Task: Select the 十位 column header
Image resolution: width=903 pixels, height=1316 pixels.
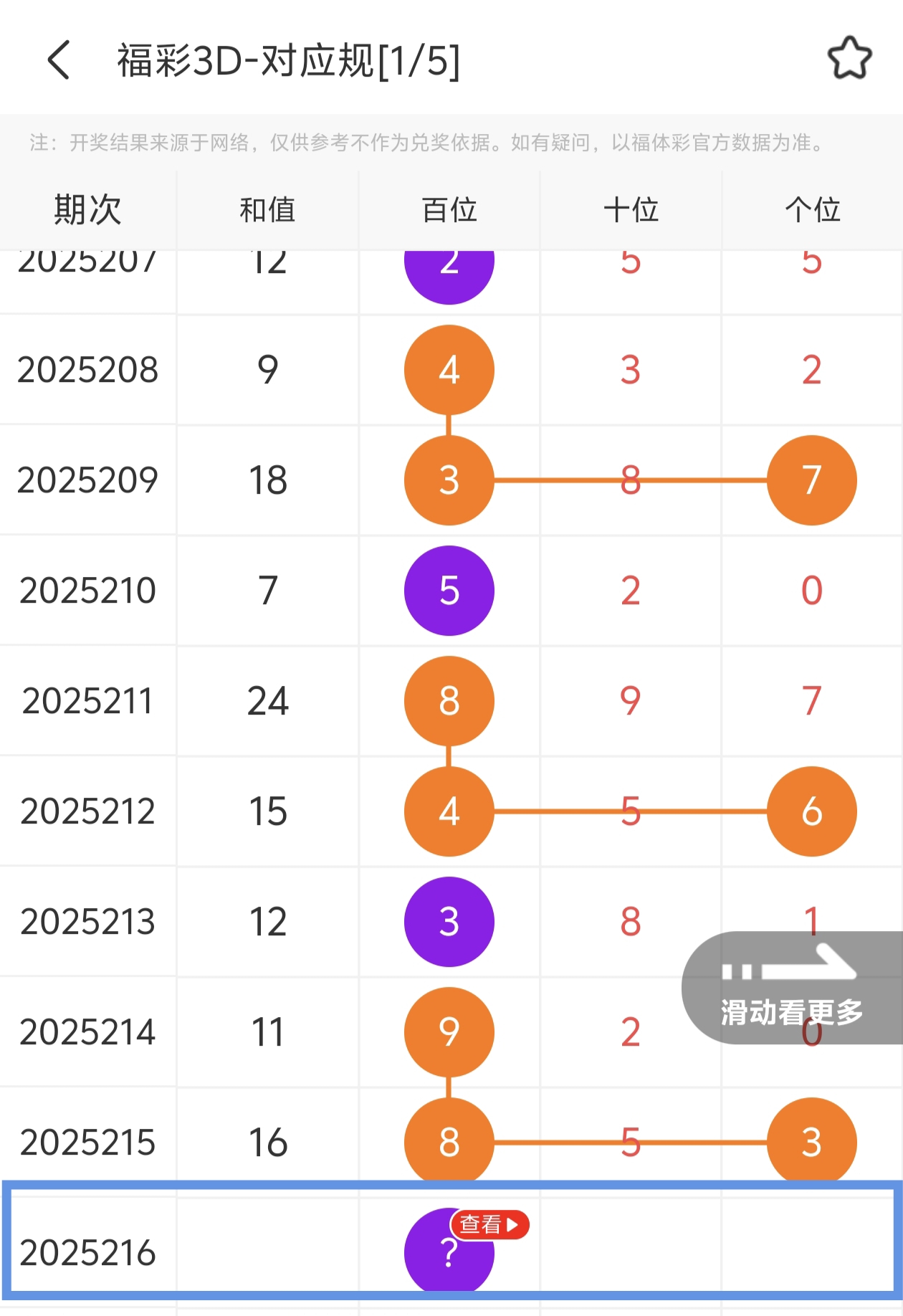Action: pos(631,209)
